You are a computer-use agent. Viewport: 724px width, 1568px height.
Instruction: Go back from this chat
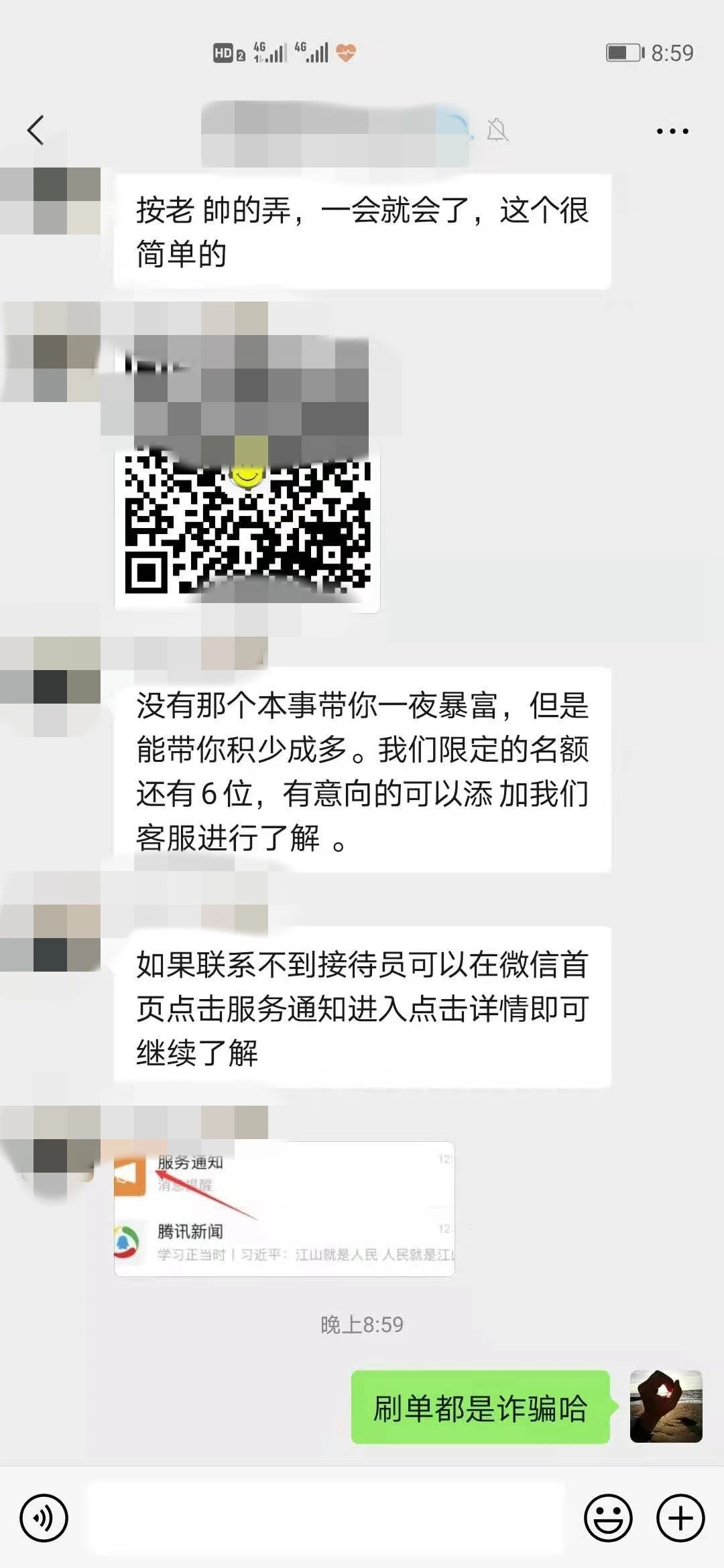tap(36, 130)
